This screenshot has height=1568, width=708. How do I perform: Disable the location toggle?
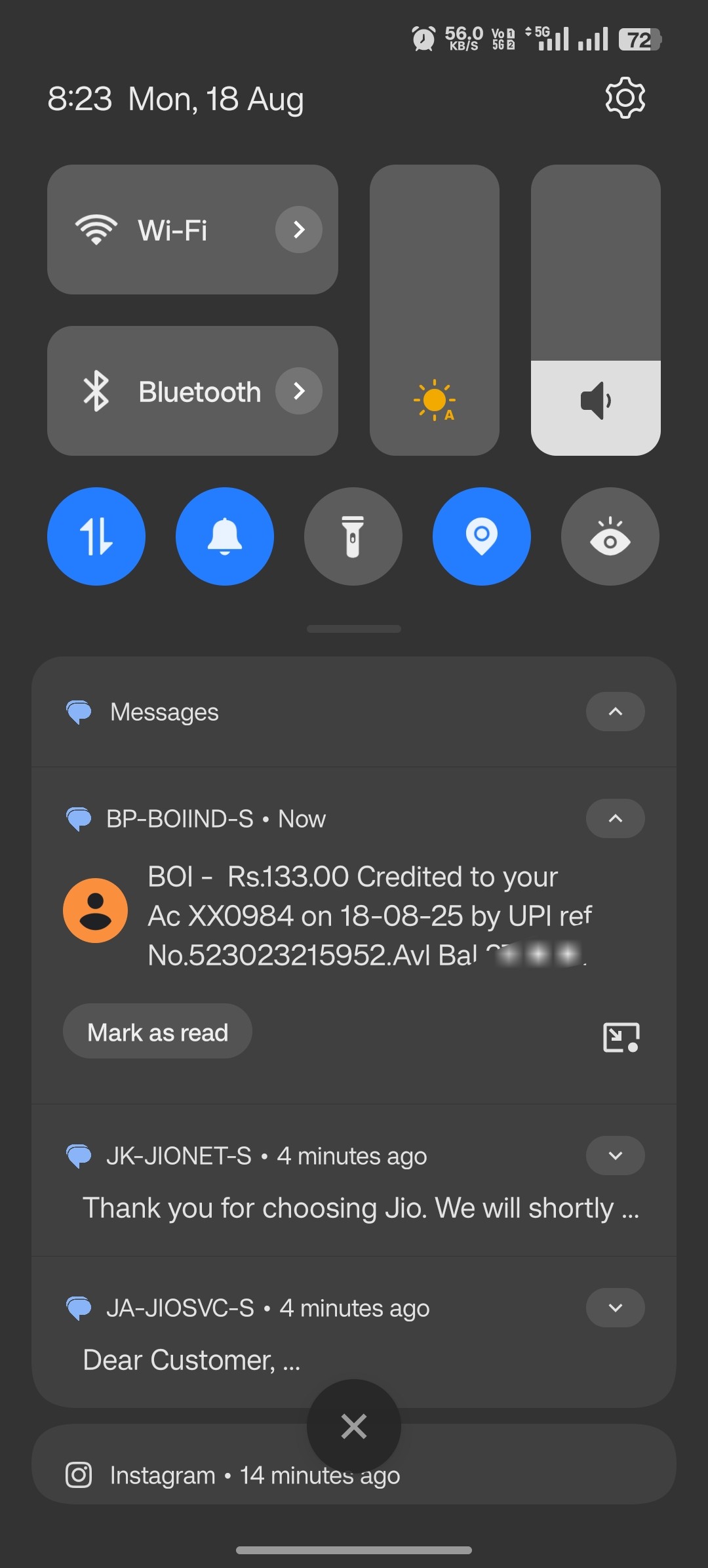482,536
